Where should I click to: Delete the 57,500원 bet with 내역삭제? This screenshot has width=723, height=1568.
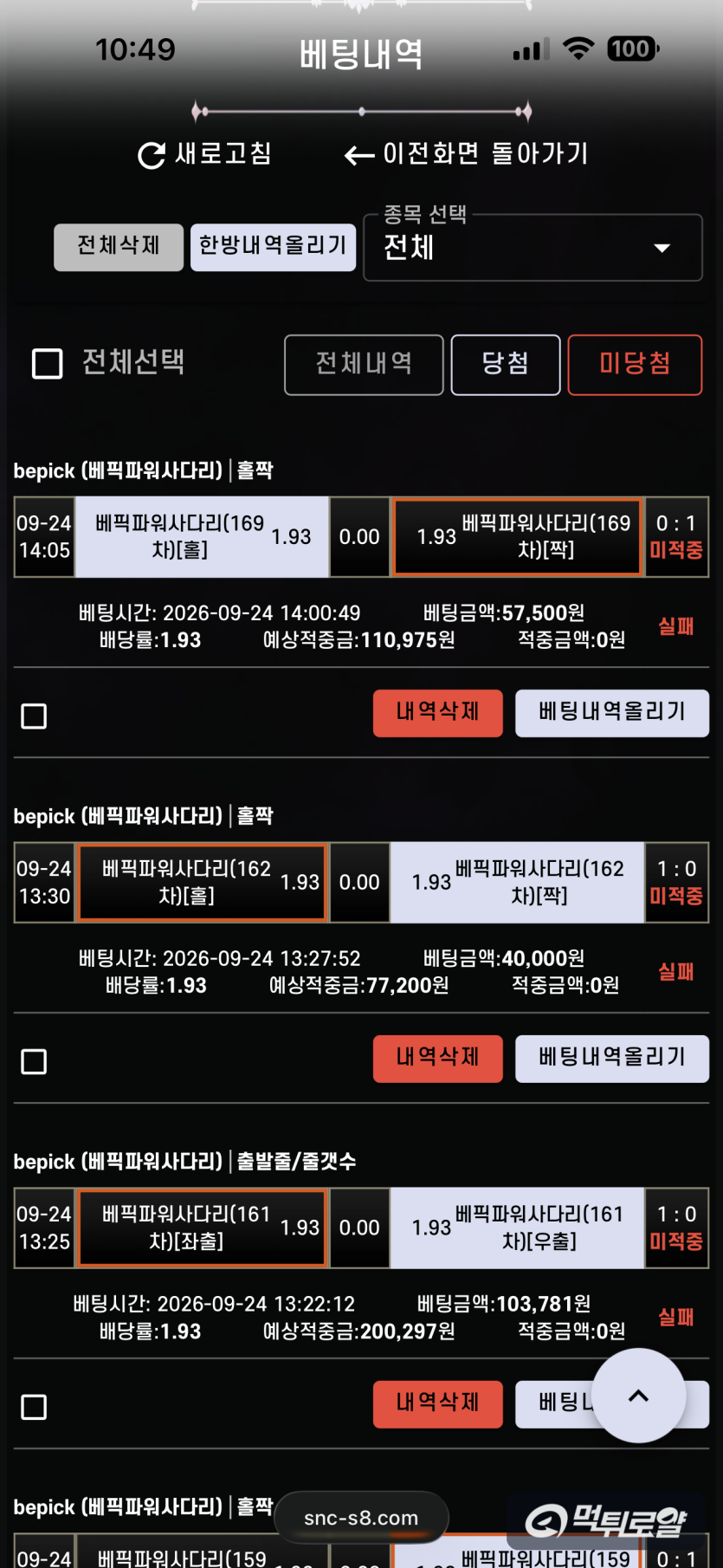(x=438, y=713)
